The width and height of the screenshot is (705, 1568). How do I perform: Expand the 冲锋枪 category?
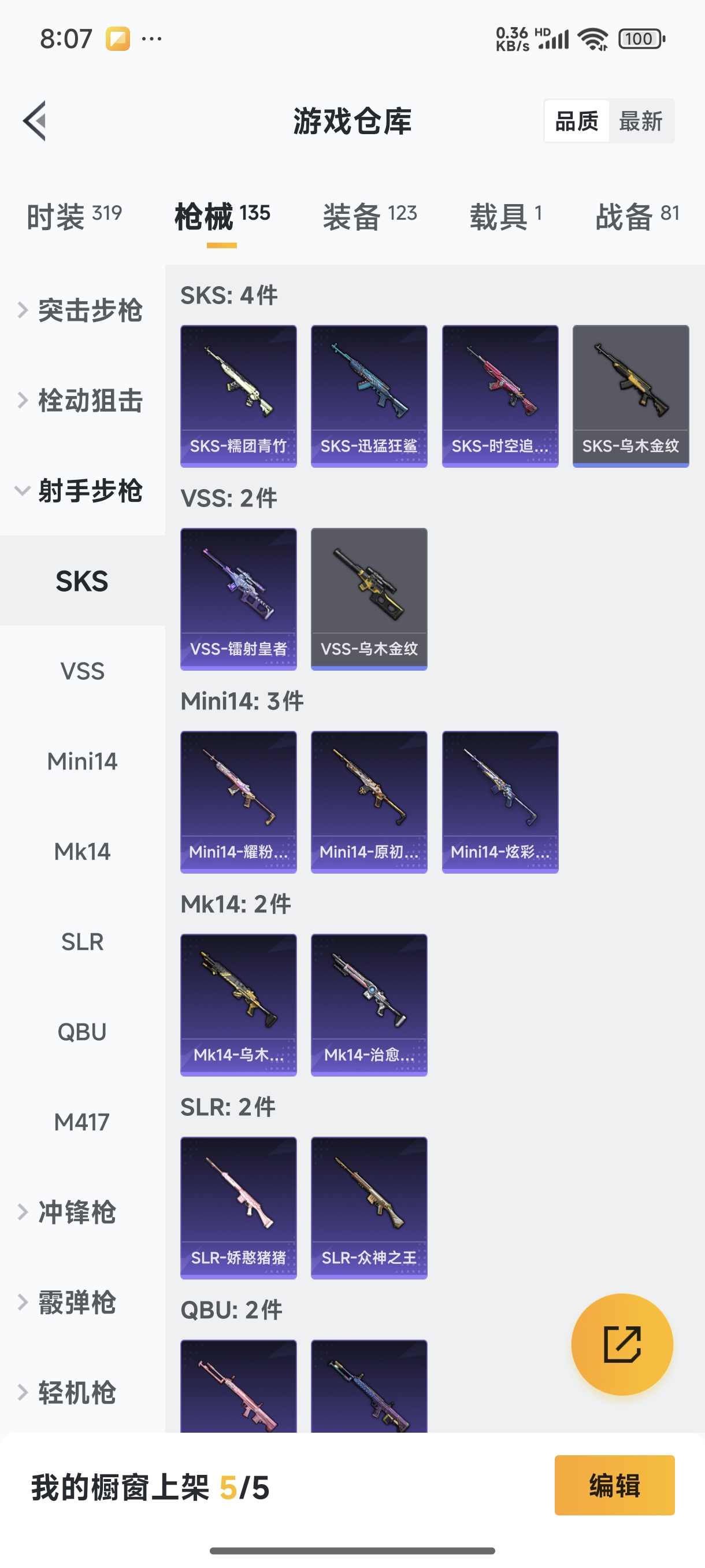[x=76, y=1212]
